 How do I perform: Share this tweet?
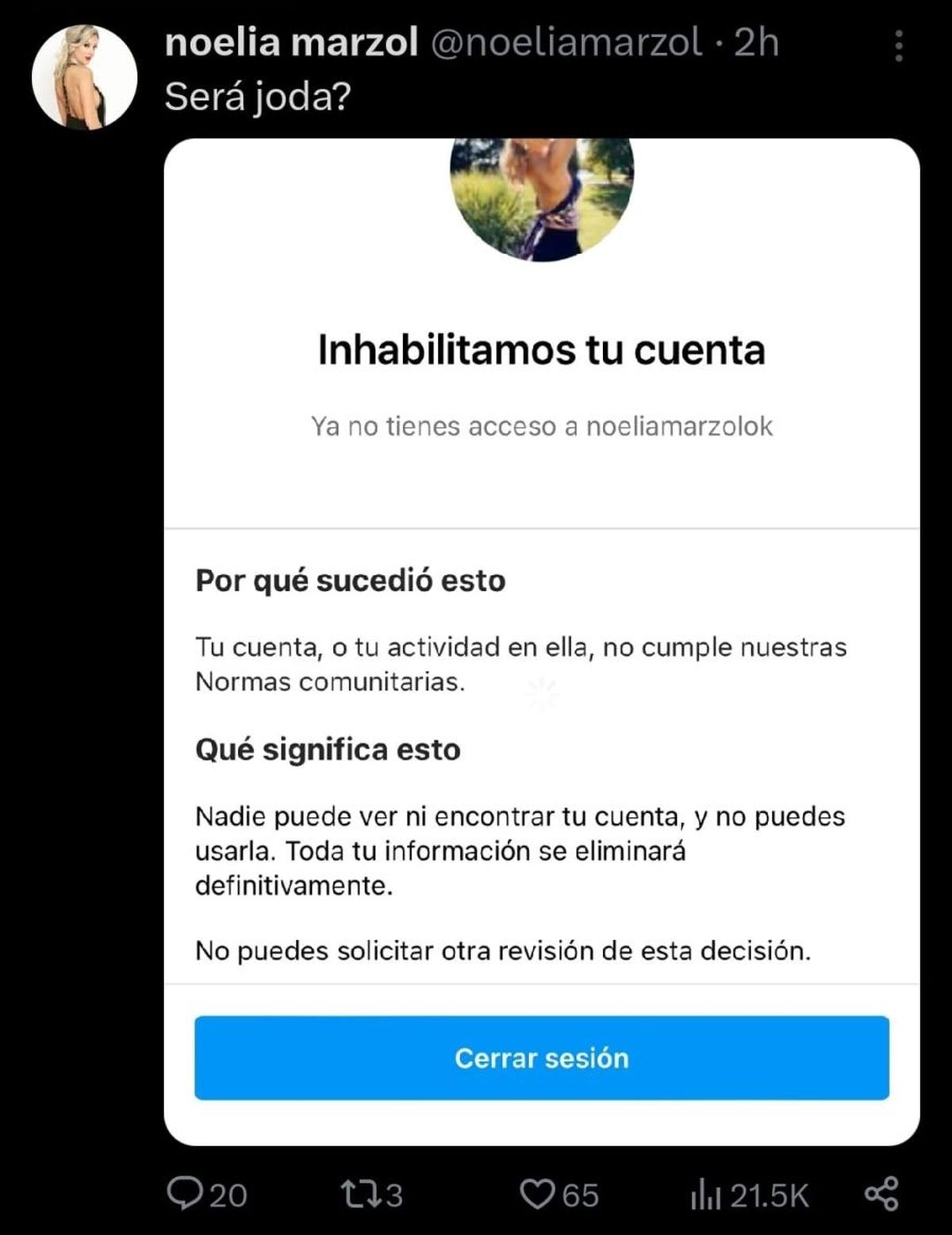click(881, 1193)
